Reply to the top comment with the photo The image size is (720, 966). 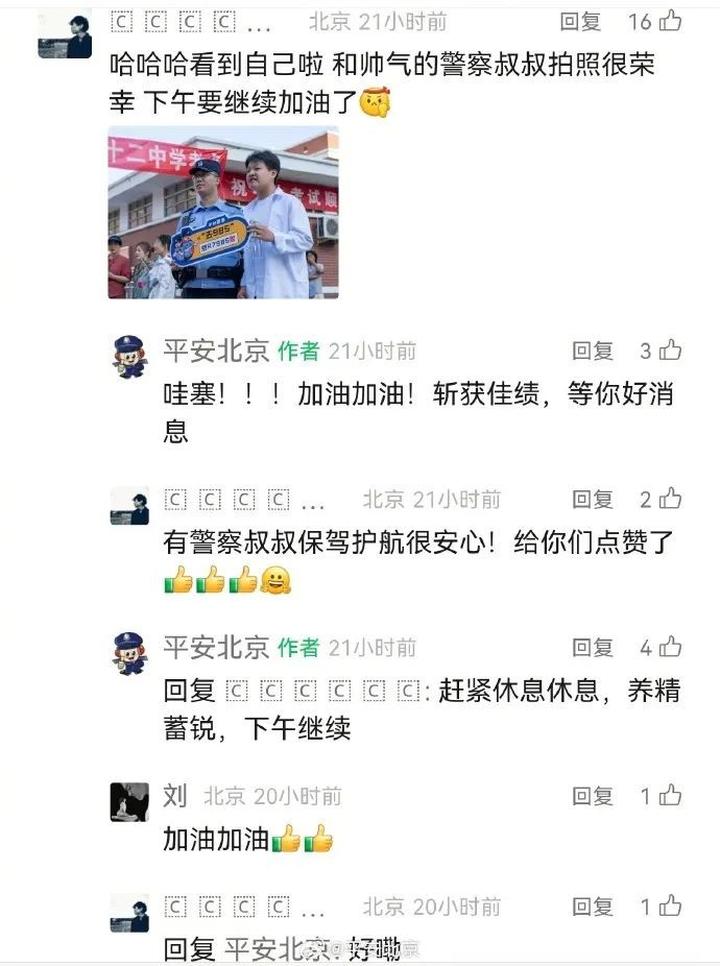[x=581, y=21]
